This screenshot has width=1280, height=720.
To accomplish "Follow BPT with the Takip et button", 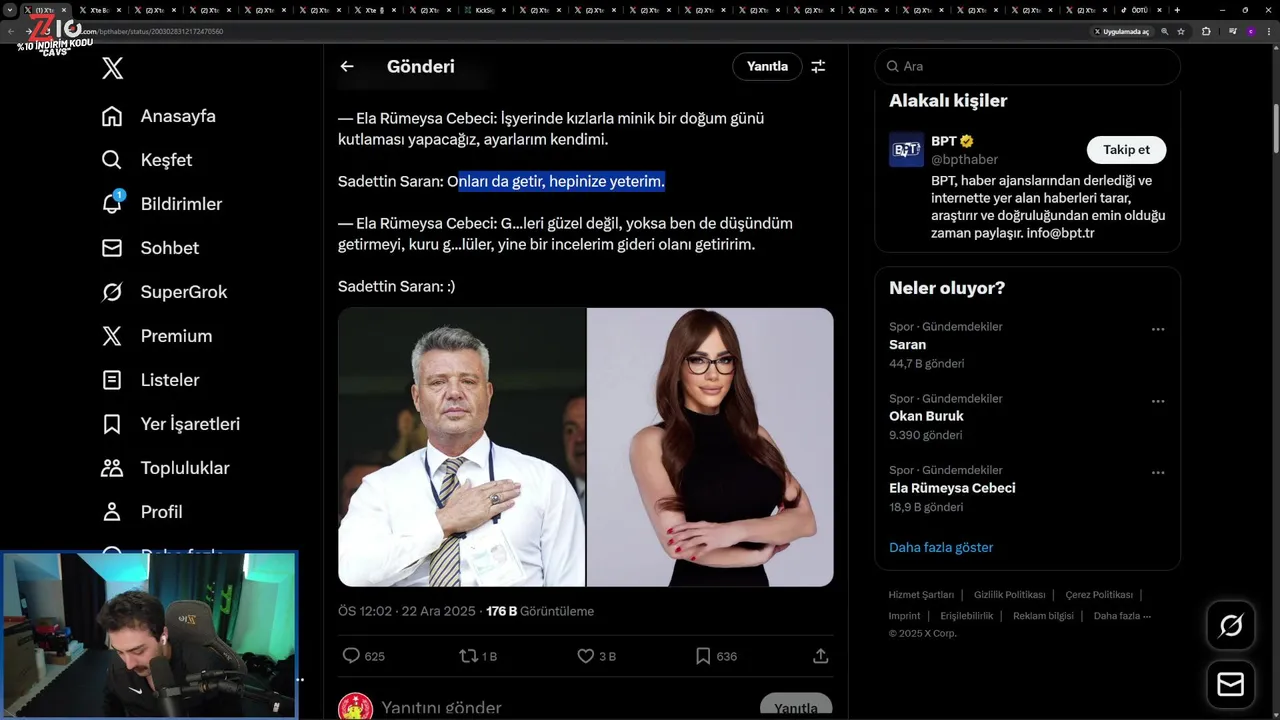I will (x=1126, y=150).
